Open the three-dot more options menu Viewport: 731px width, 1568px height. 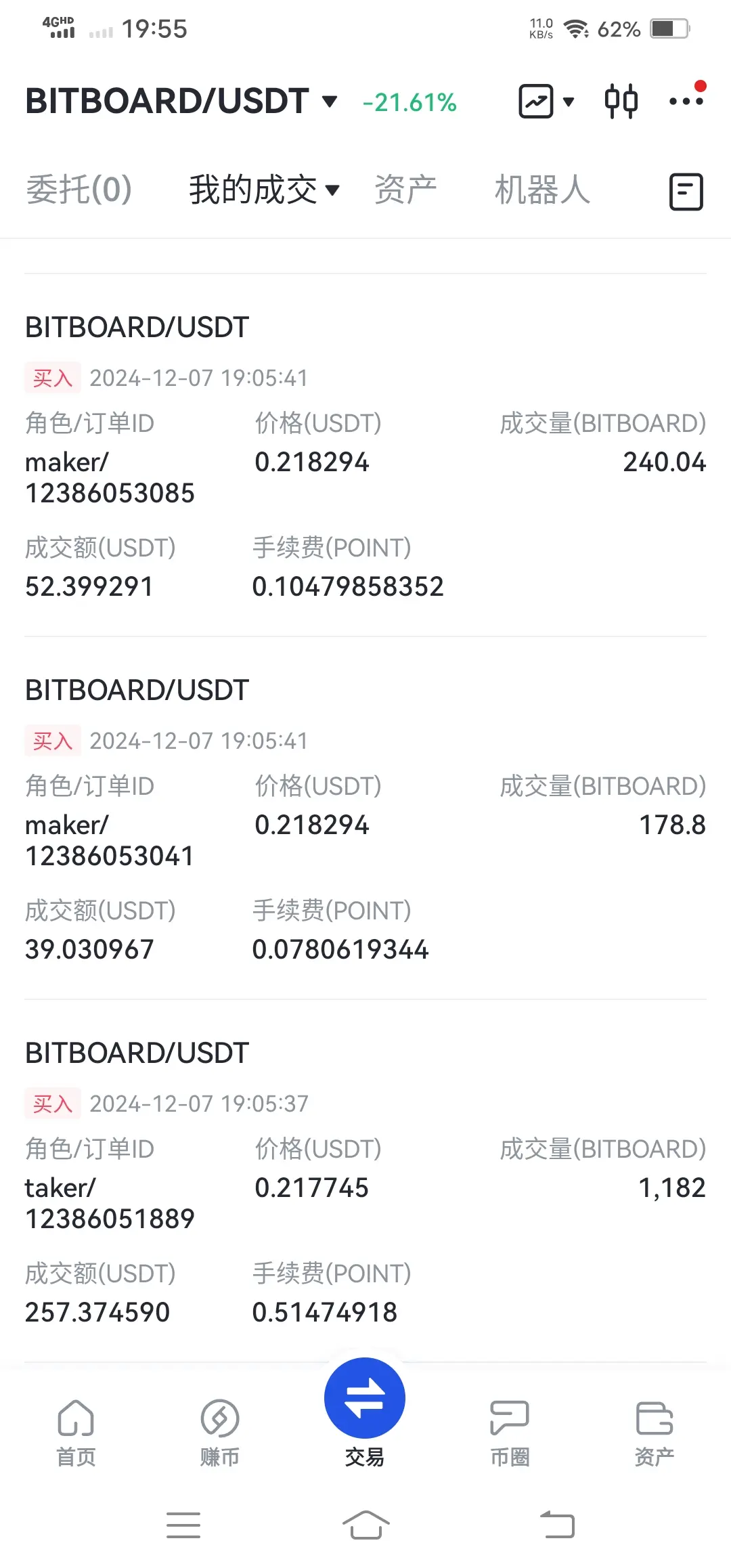click(x=686, y=102)
